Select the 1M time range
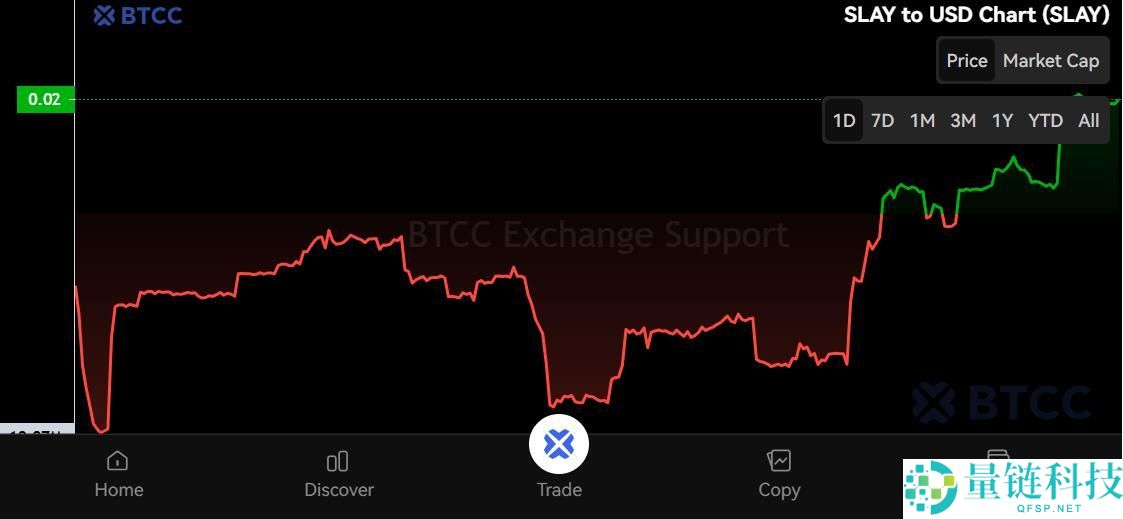1123x519 pixels. click(922, 121)
